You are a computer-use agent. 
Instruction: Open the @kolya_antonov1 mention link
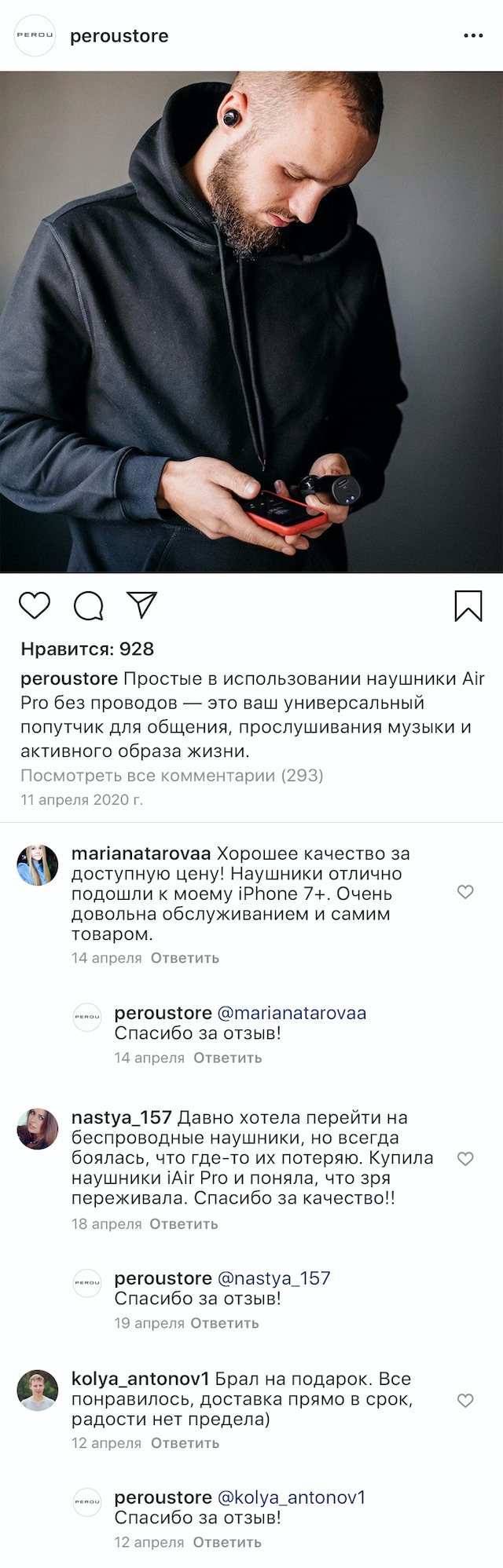(292, 1497)
